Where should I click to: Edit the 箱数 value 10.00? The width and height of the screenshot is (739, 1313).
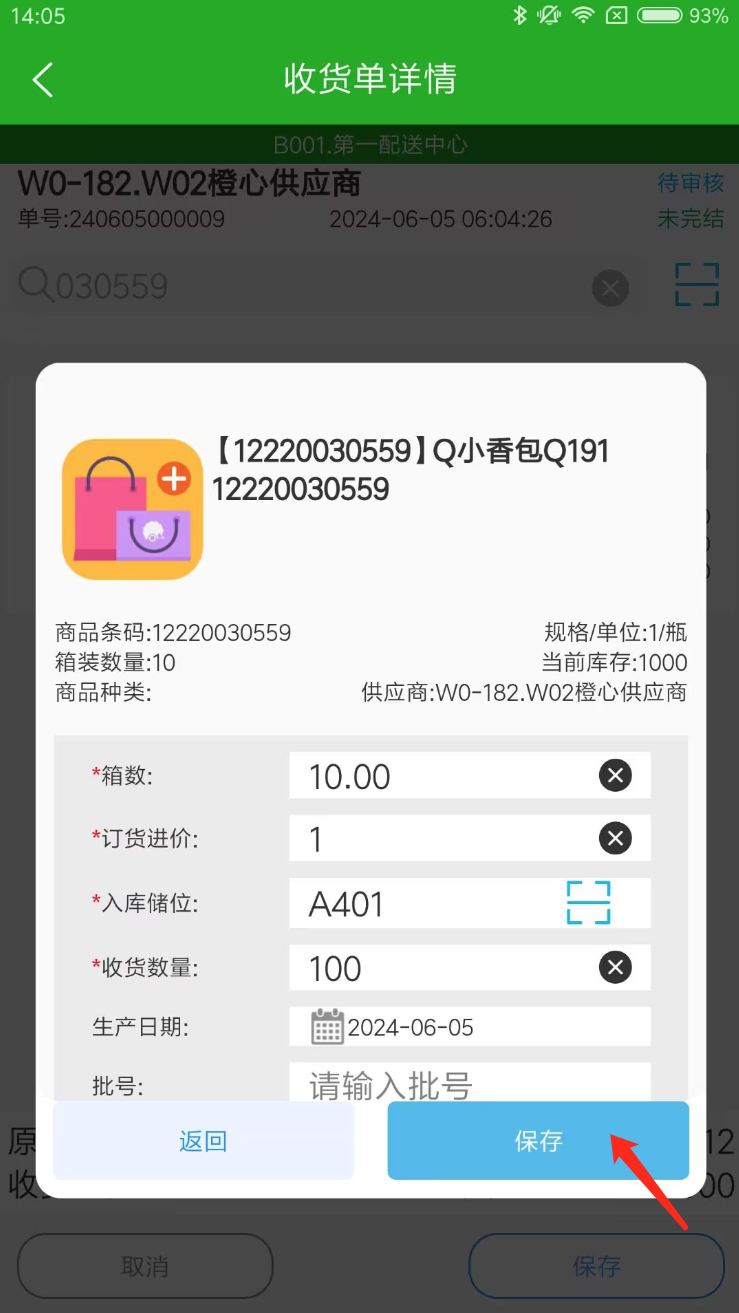[440, 776]
